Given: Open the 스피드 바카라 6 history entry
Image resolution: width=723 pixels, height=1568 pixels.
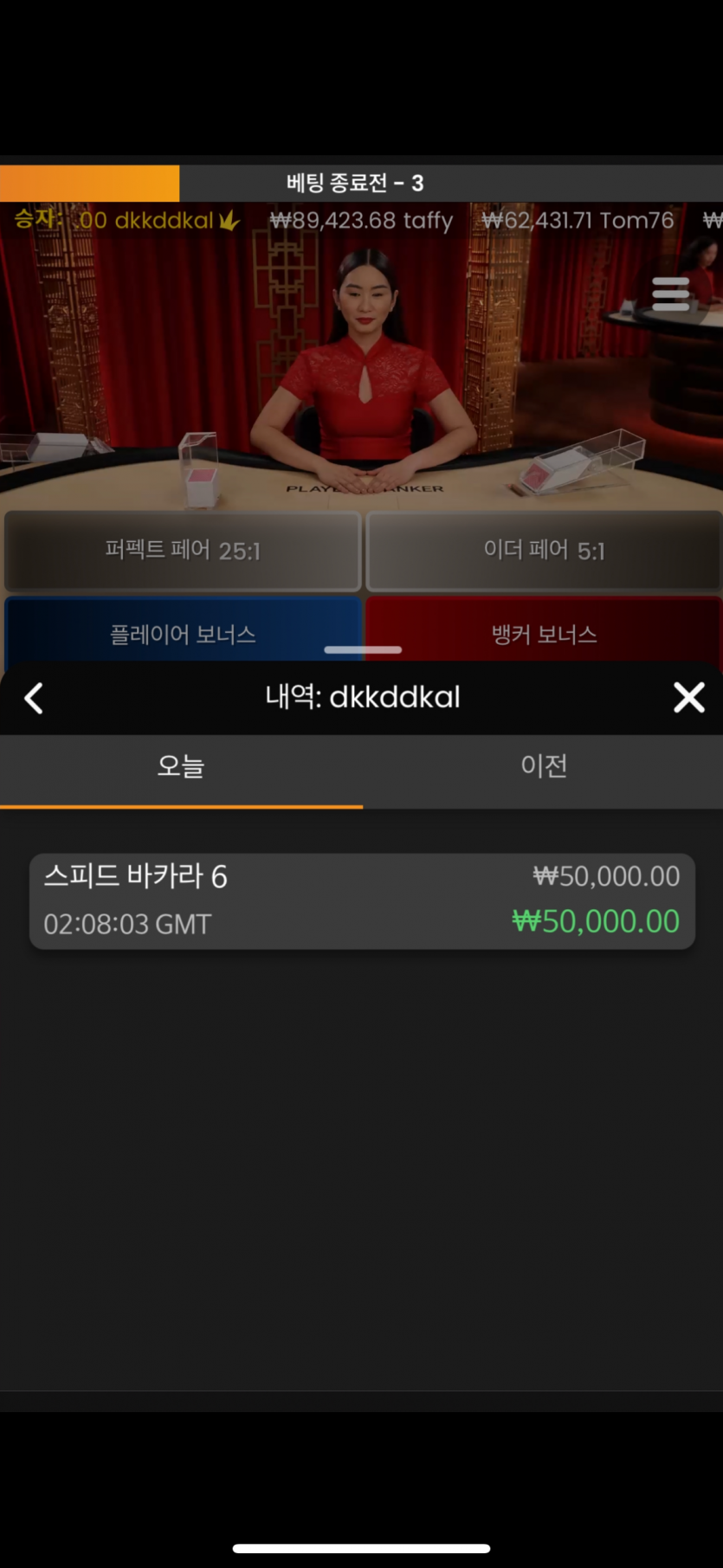Looking at the screenshot, I should [x=362, y=900].
